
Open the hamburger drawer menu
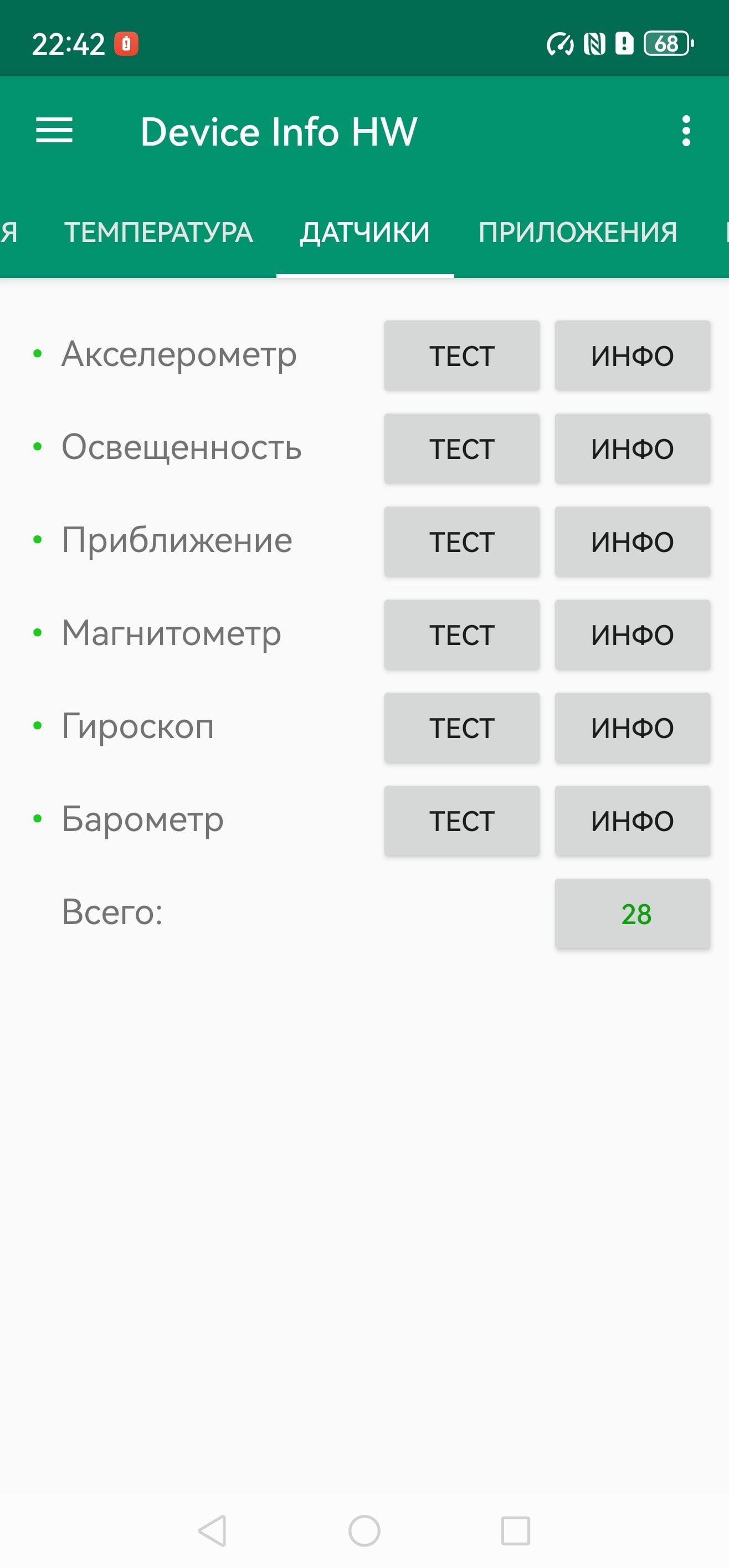pyautogui.click(x=54, y=131)
